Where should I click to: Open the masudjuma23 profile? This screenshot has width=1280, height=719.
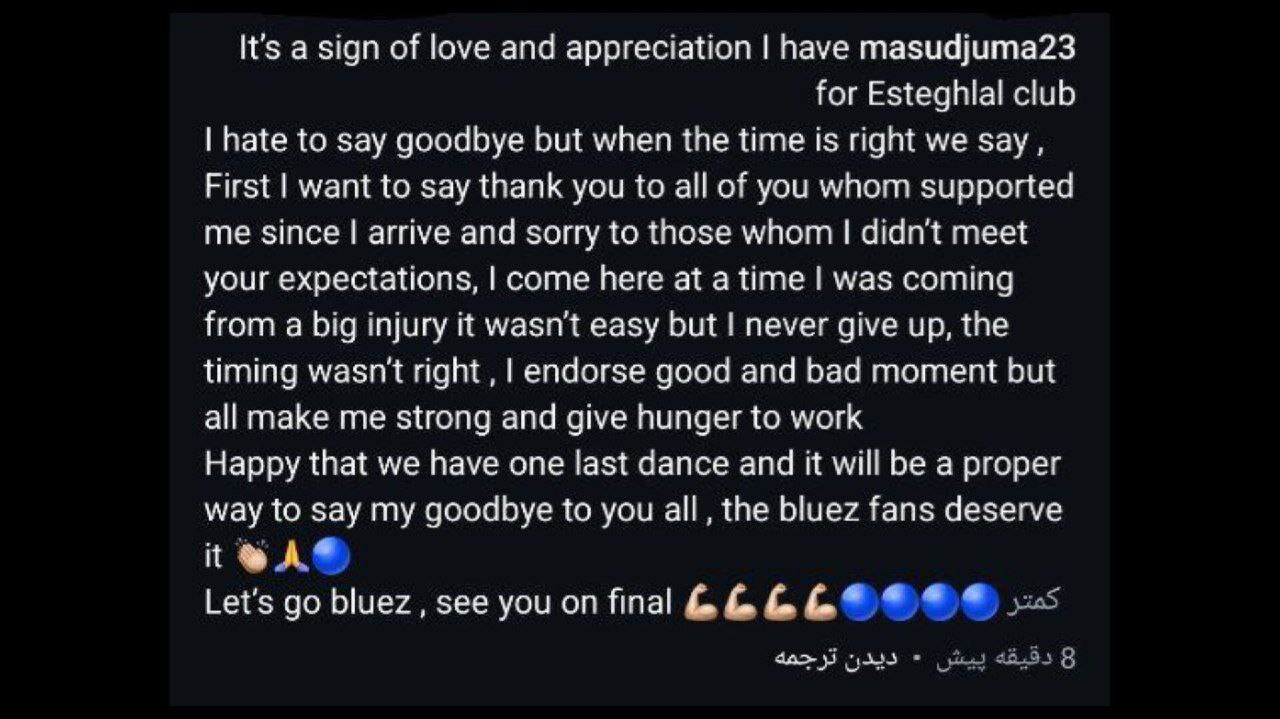[x=967, y=48]
